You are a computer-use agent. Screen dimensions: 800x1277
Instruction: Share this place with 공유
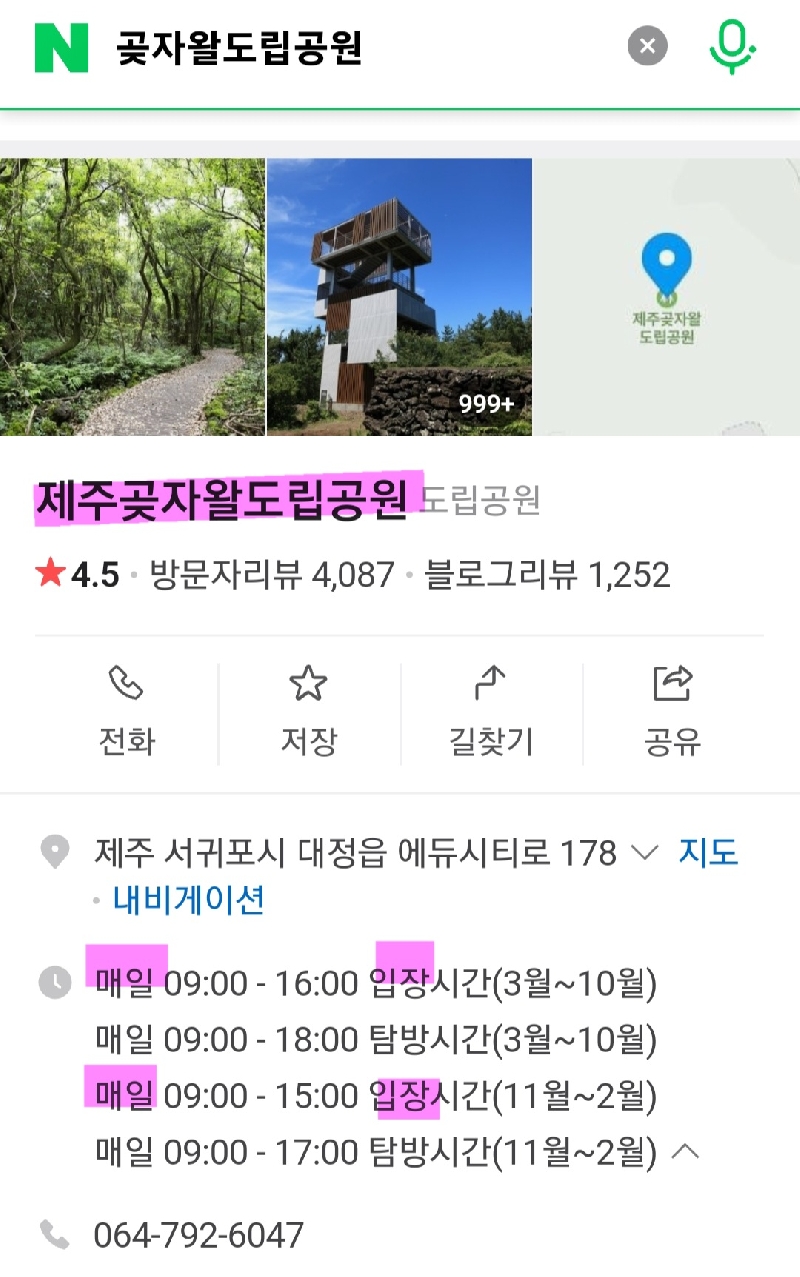pos(673,712)
